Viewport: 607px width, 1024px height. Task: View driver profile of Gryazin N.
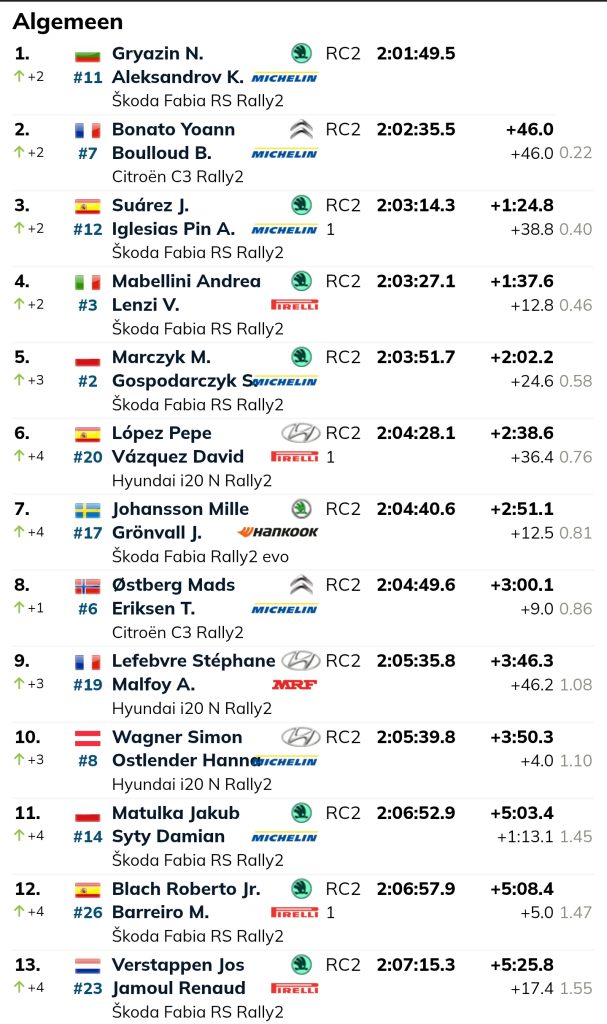coord(157,54)
